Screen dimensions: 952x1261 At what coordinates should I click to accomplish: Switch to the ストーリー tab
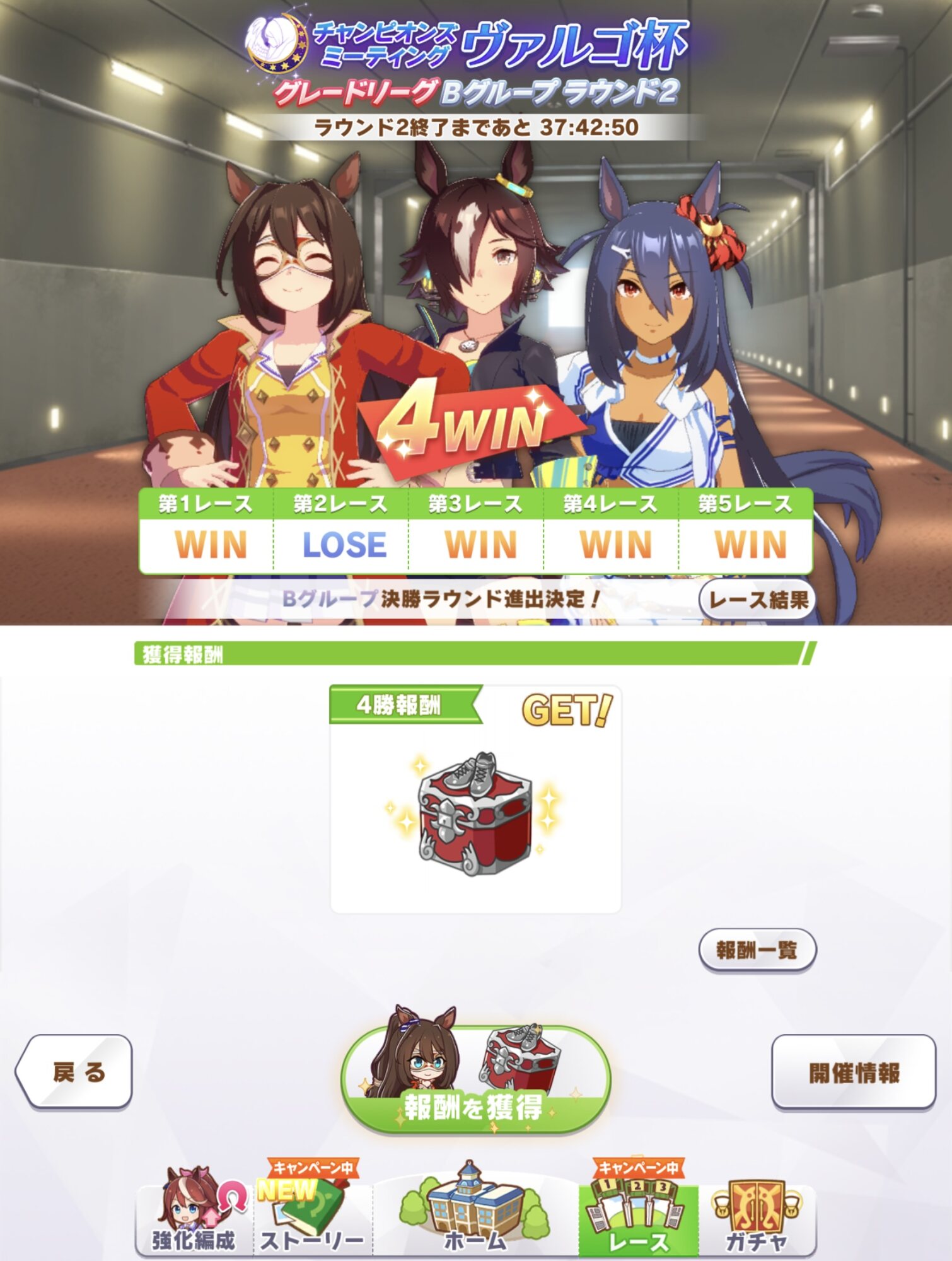click(x=312, y=1212)
